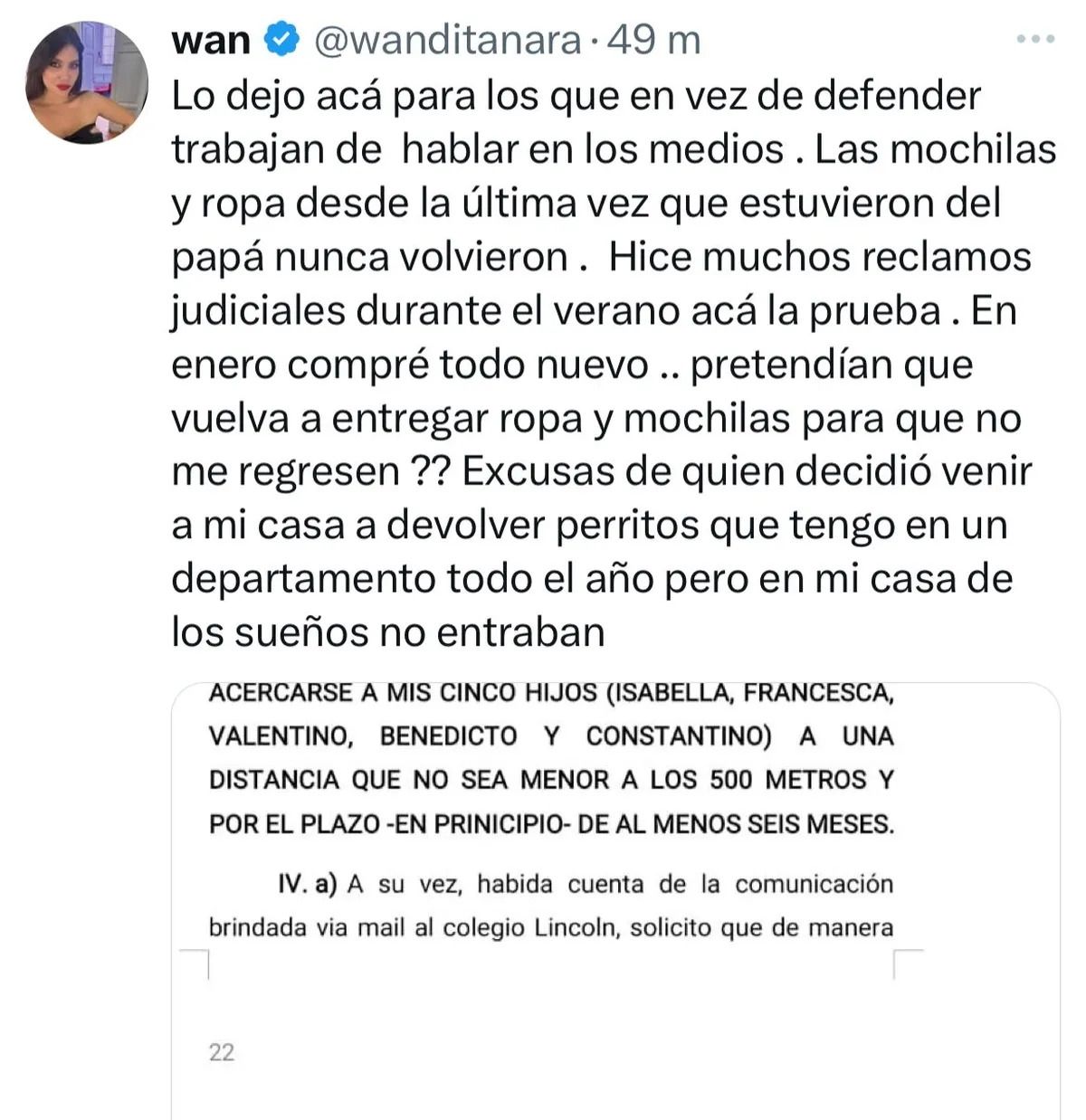Image resolution: width=1086 pixels, height=1120 pixels.
Task: Open wan's profile picture
Action: point(86,83)
